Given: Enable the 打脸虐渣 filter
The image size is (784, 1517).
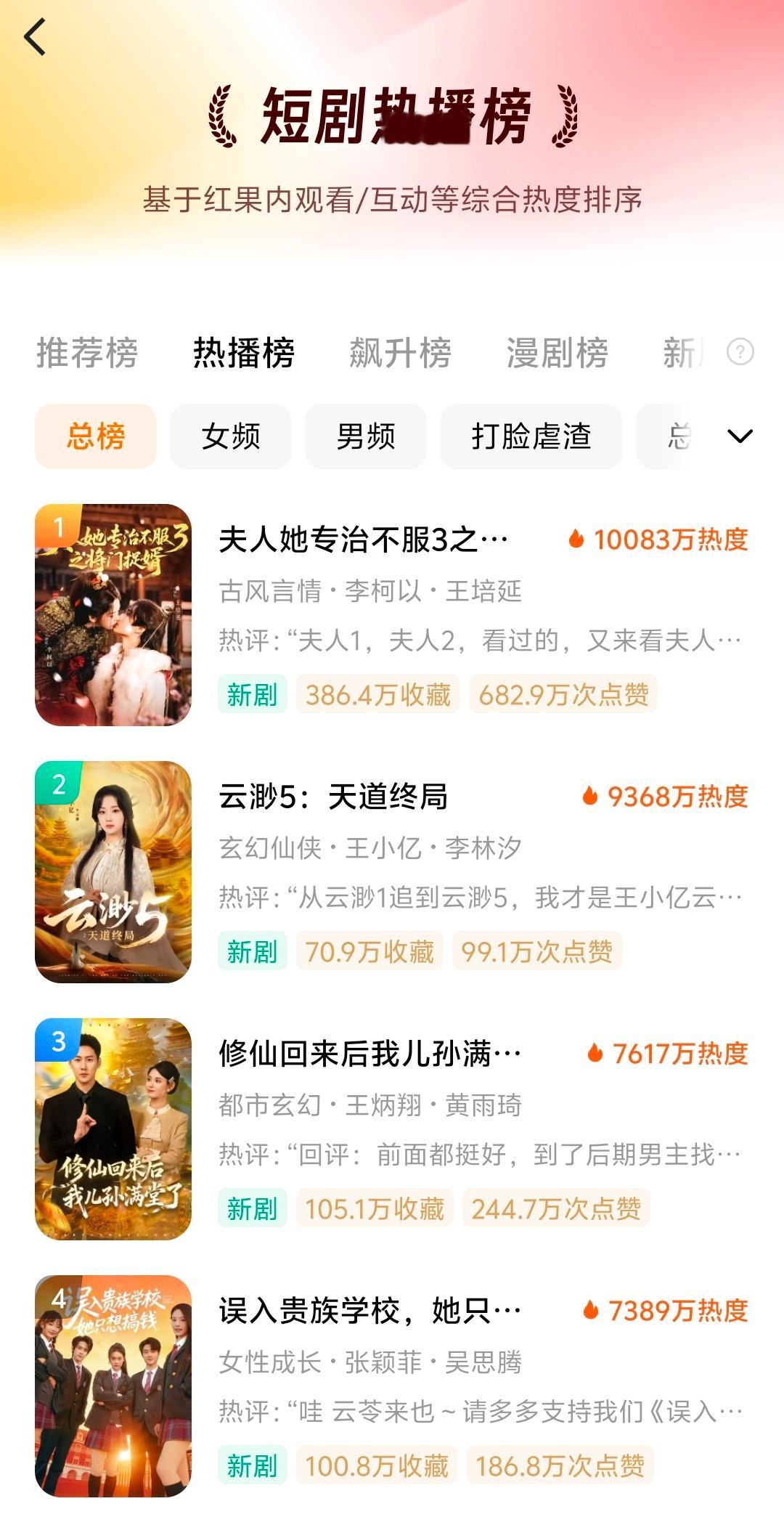Looking at the screenshot, I should (x=531, y=436).
